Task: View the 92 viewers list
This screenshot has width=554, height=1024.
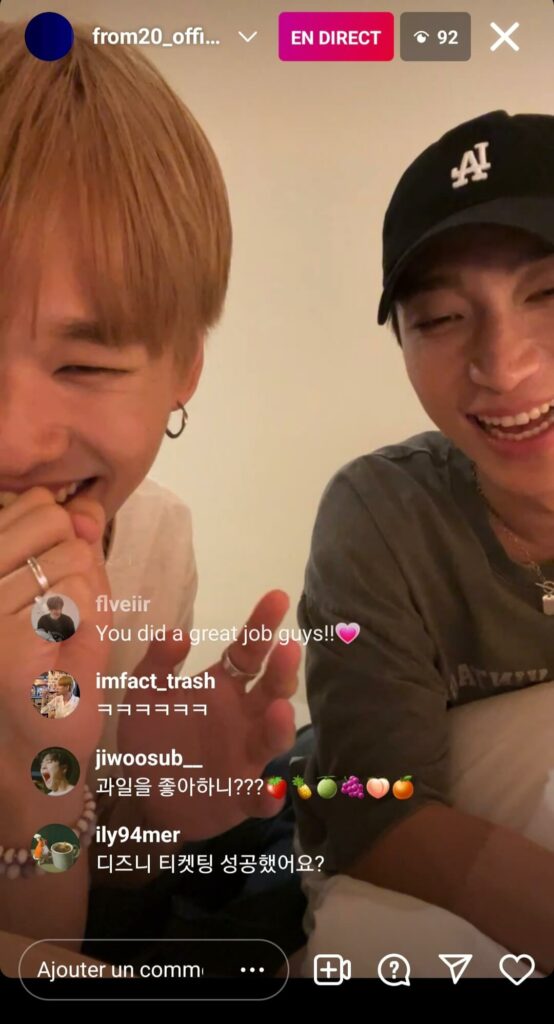Action: (x=435, y=37)
